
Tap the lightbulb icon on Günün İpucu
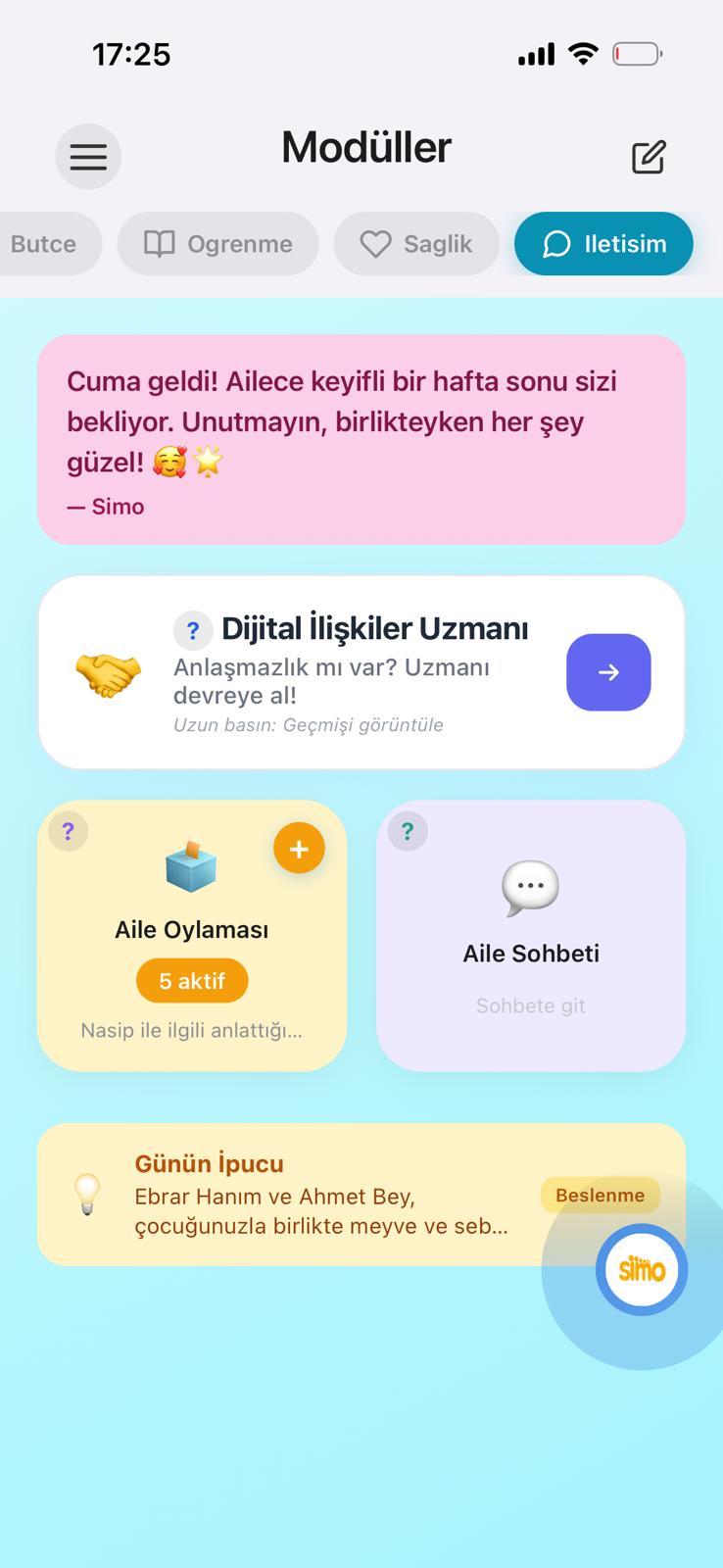(x=87, y=1196)
